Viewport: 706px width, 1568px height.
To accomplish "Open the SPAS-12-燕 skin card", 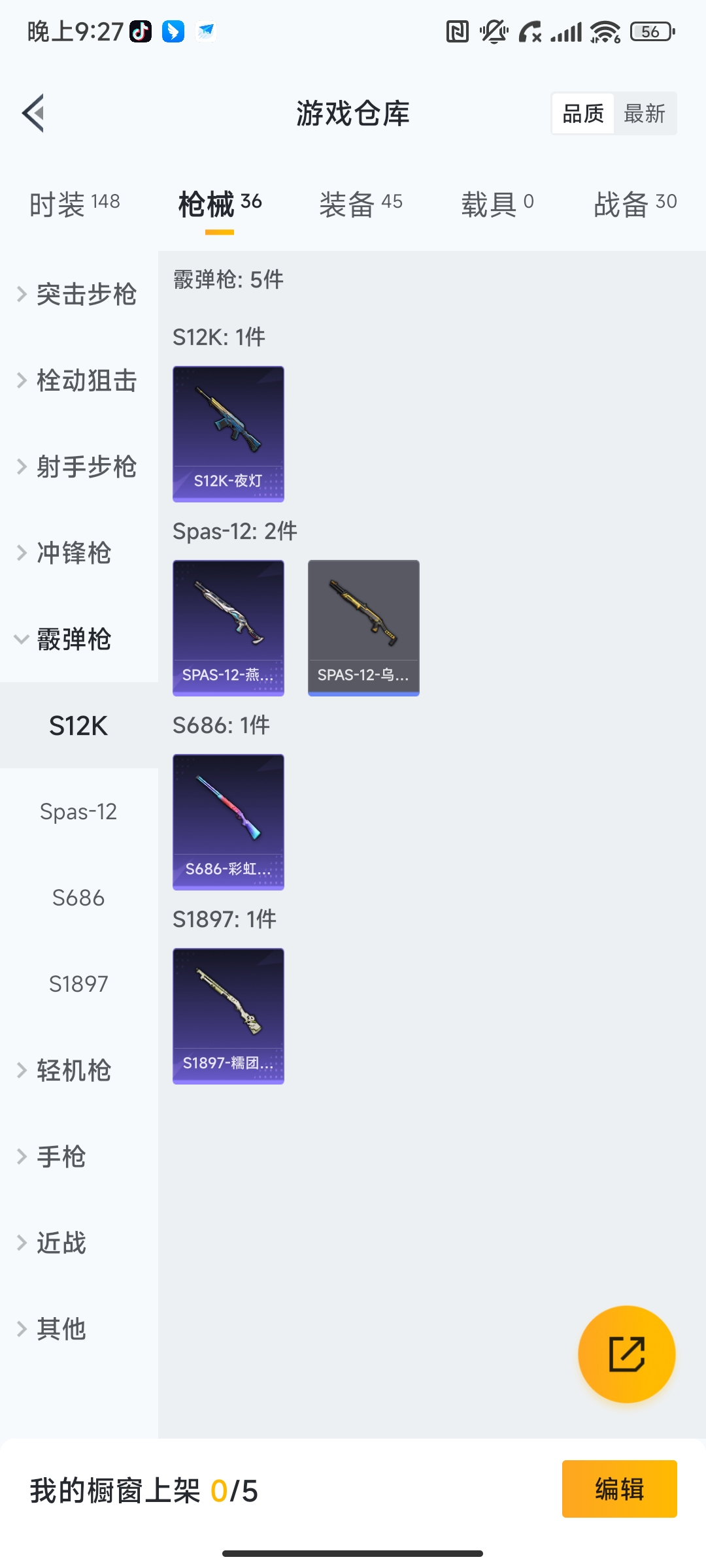I will click(x=228, y=628).
